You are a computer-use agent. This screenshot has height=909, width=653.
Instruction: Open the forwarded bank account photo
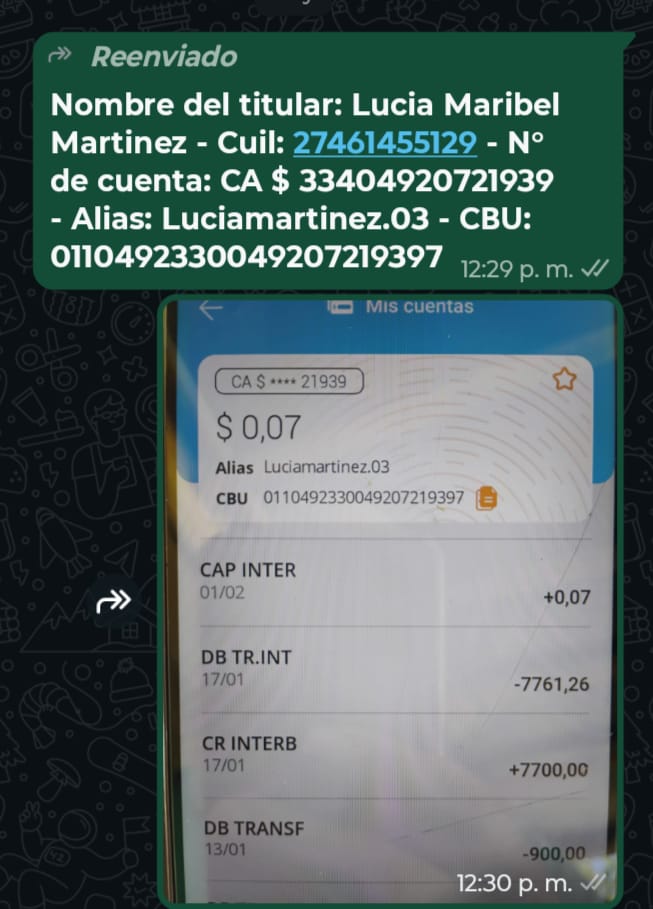point(394,600)
